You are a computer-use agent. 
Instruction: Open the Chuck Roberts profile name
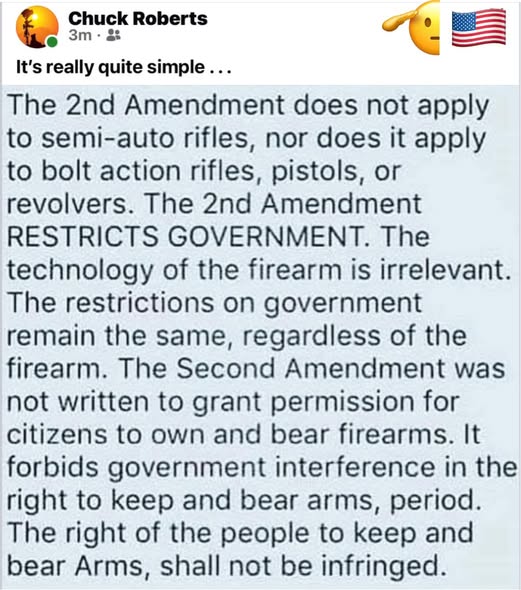tap(138, 18)
